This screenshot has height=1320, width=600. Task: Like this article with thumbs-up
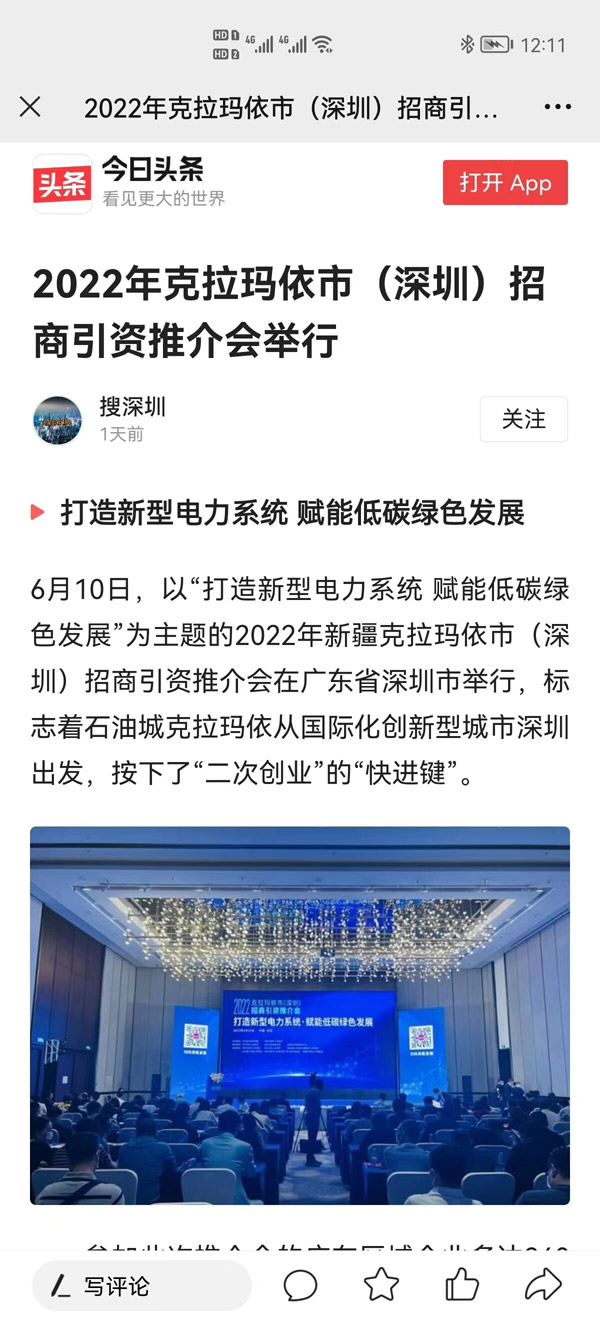coord(462,1285)
